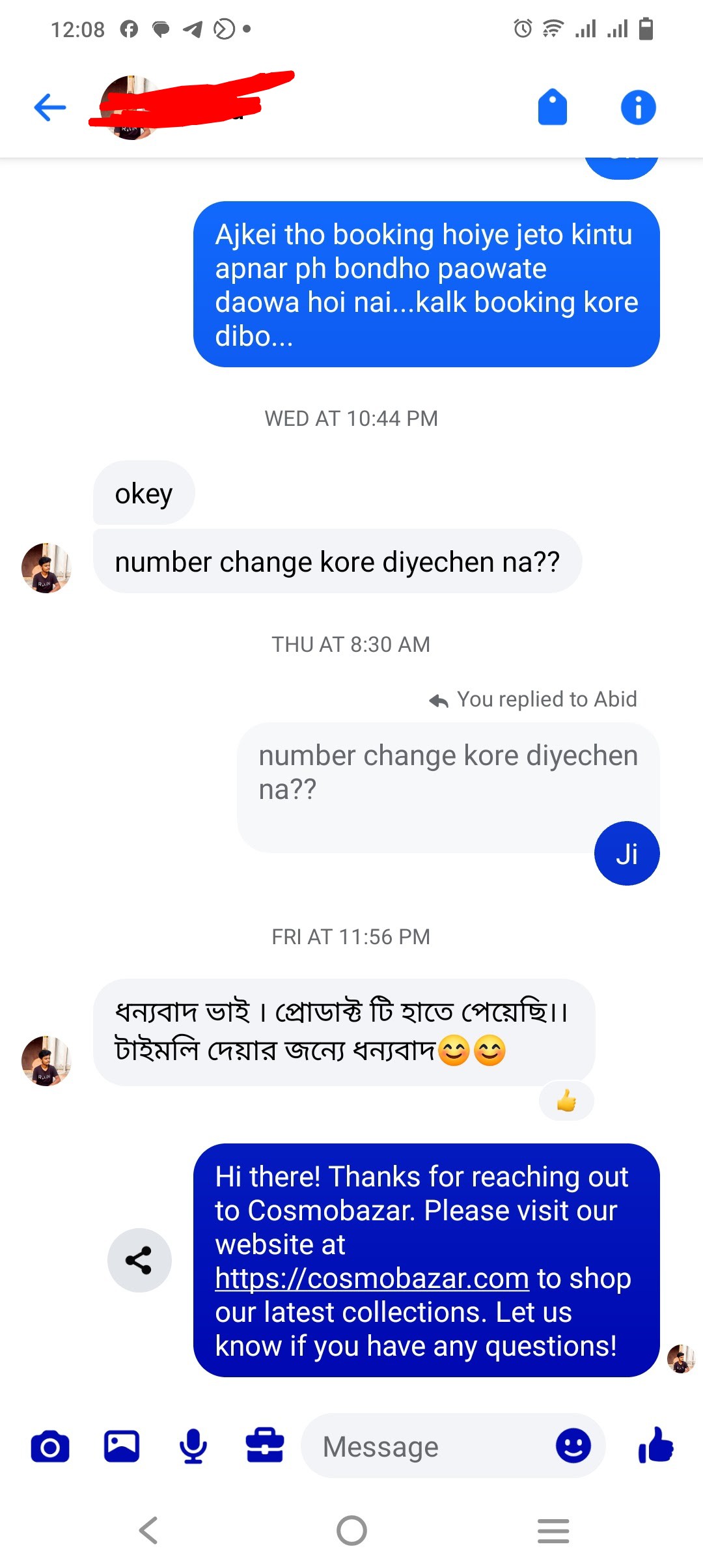Share the Cosmobazar welcome message
703x1568 pixels.
[139, 1260]
